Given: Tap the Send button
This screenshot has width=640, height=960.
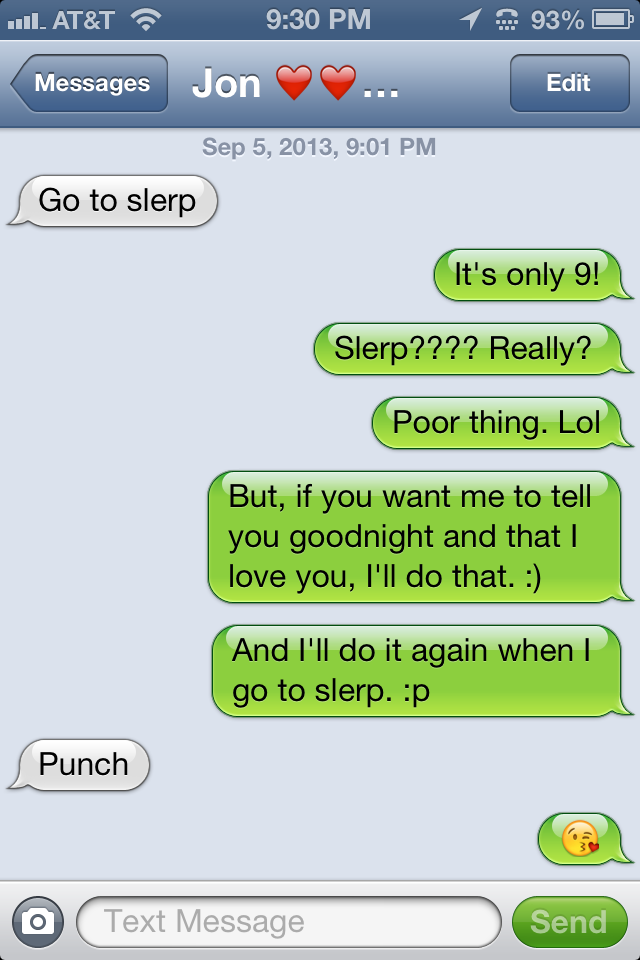Looking at the screenshot, I should 568,921.
